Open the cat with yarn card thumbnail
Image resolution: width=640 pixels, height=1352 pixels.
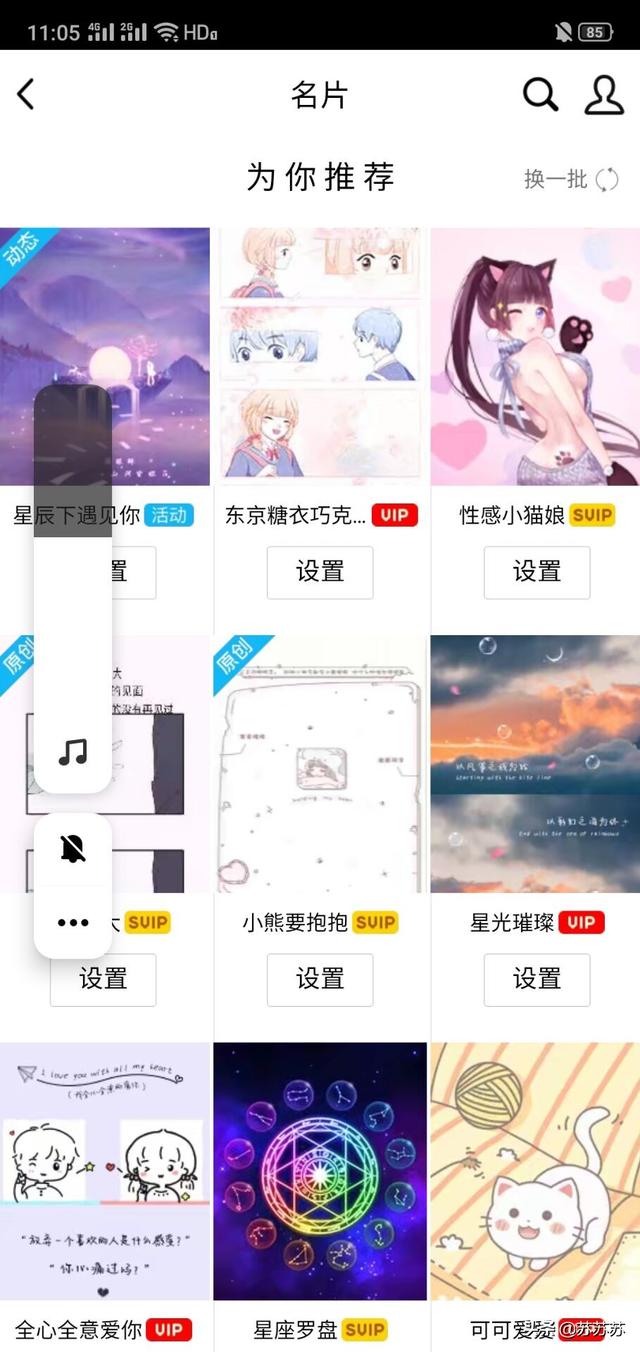[535, 1170]
